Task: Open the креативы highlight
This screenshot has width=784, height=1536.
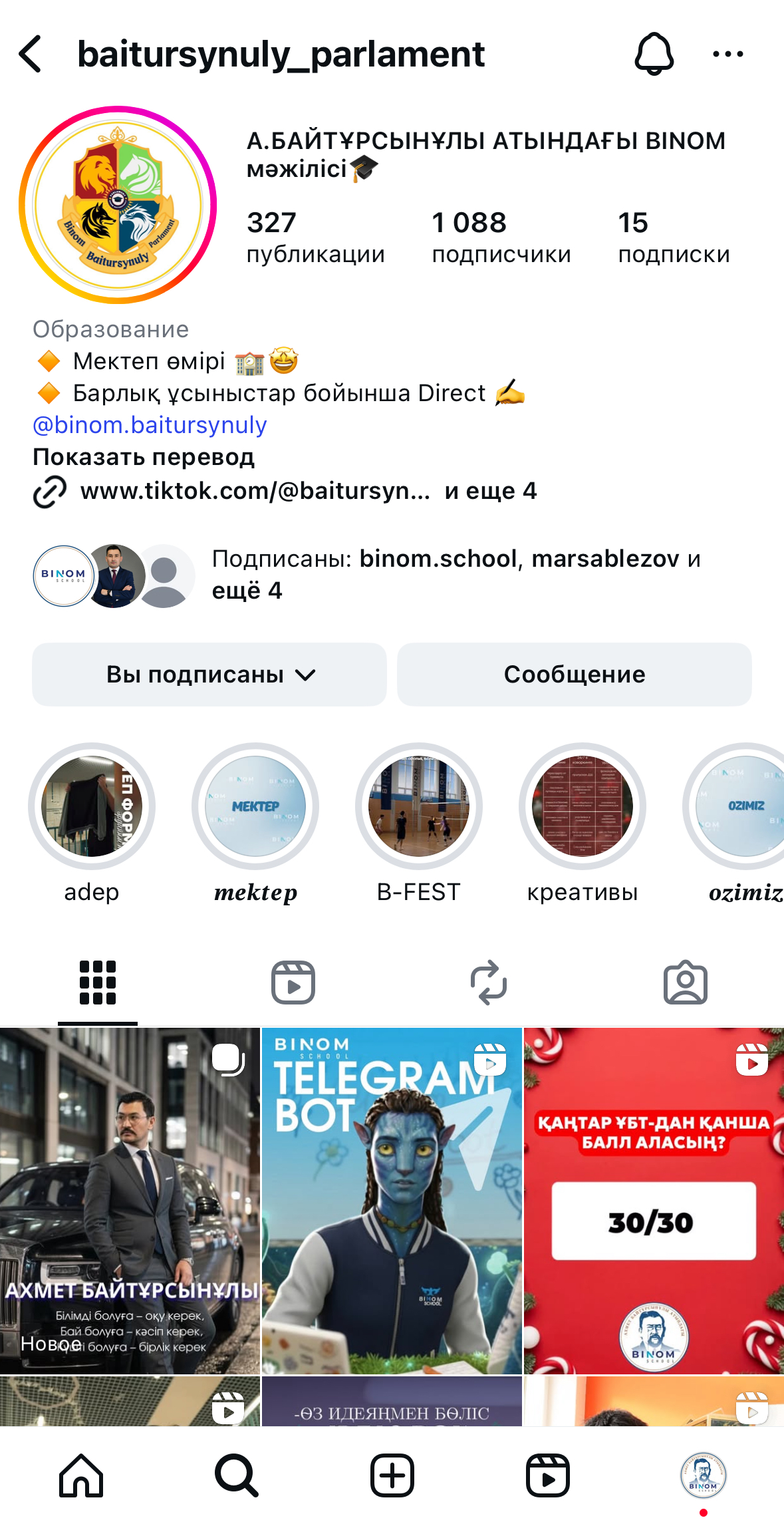Action: 583,806
